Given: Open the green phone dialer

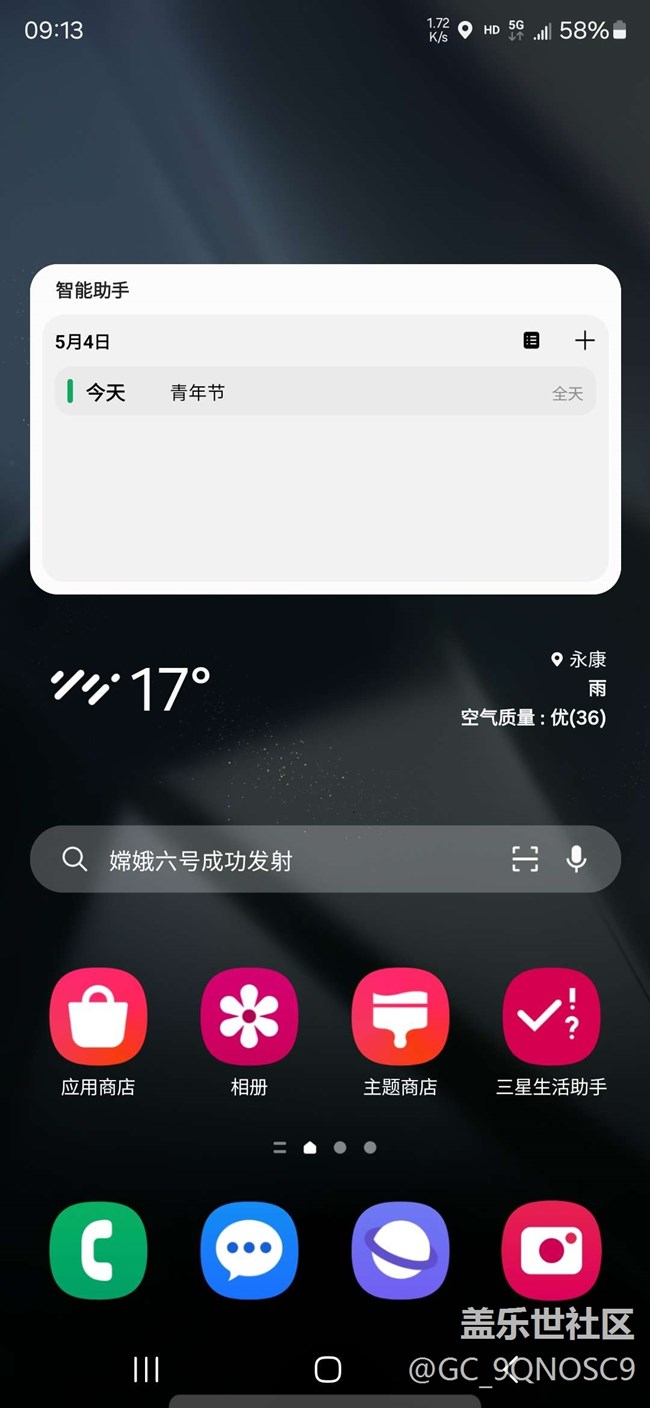Looking at the screenshot, I should (98, 1250).
